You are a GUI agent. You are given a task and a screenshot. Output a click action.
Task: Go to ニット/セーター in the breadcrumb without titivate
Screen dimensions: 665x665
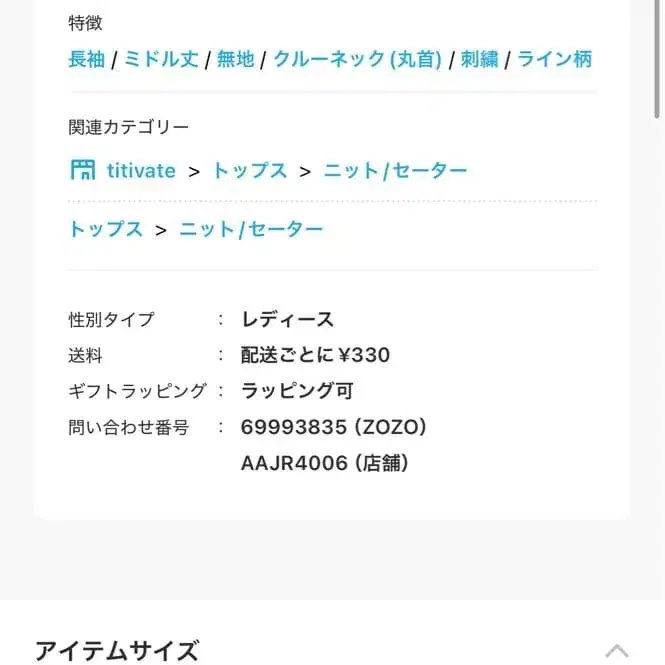coord(251,229)
